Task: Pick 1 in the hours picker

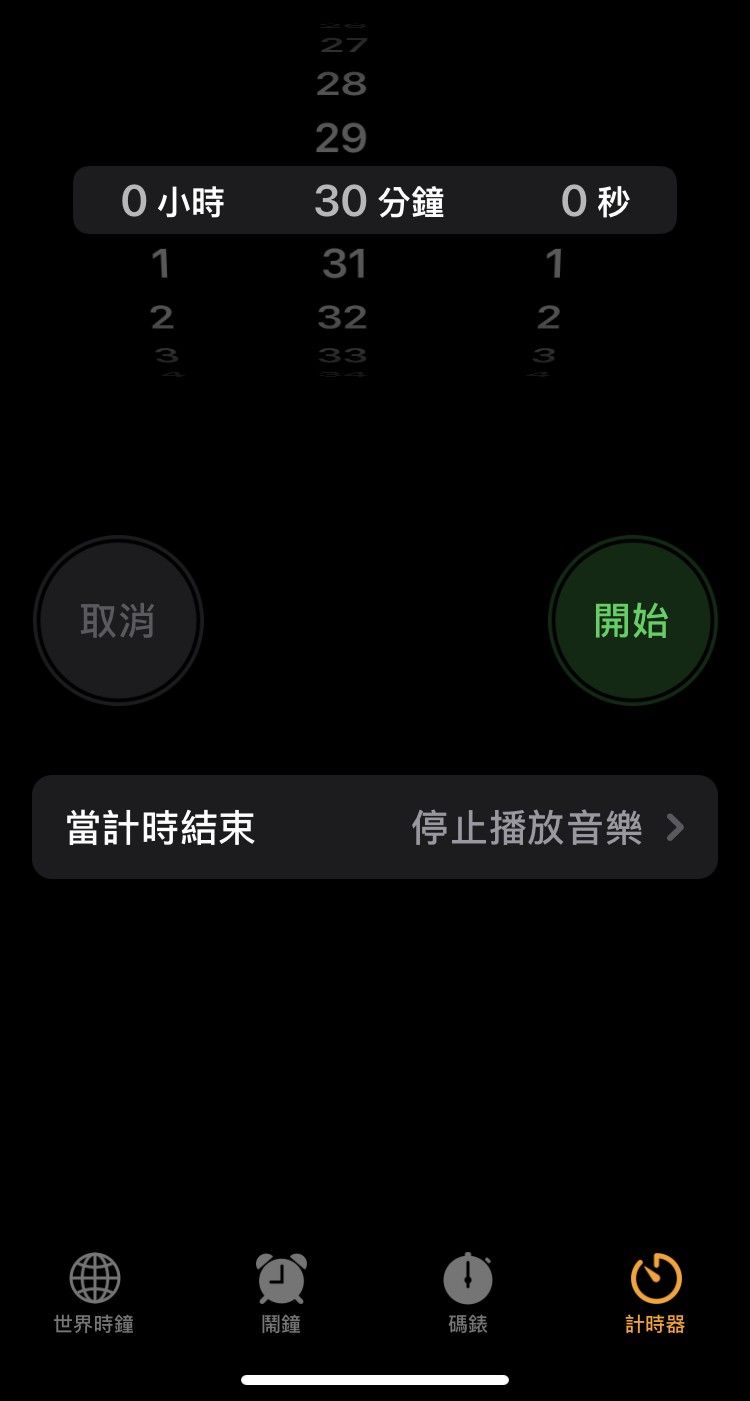Action: point(160,264)
